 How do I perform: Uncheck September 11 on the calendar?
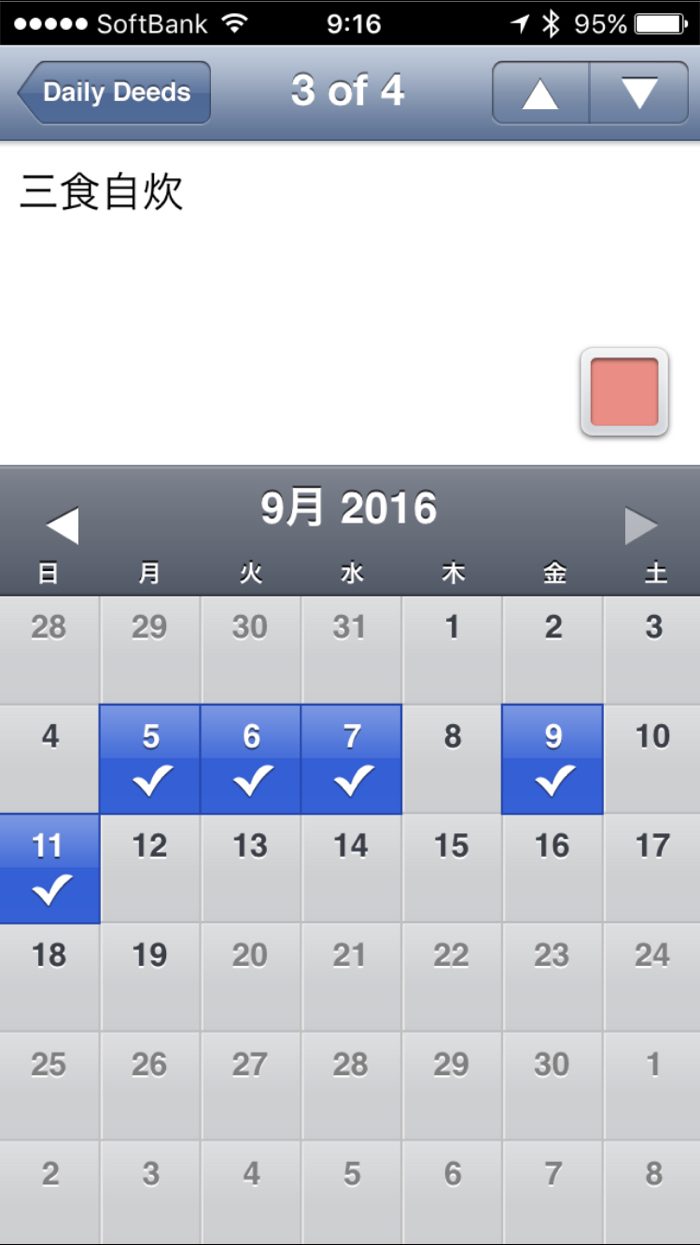(49, 868)
